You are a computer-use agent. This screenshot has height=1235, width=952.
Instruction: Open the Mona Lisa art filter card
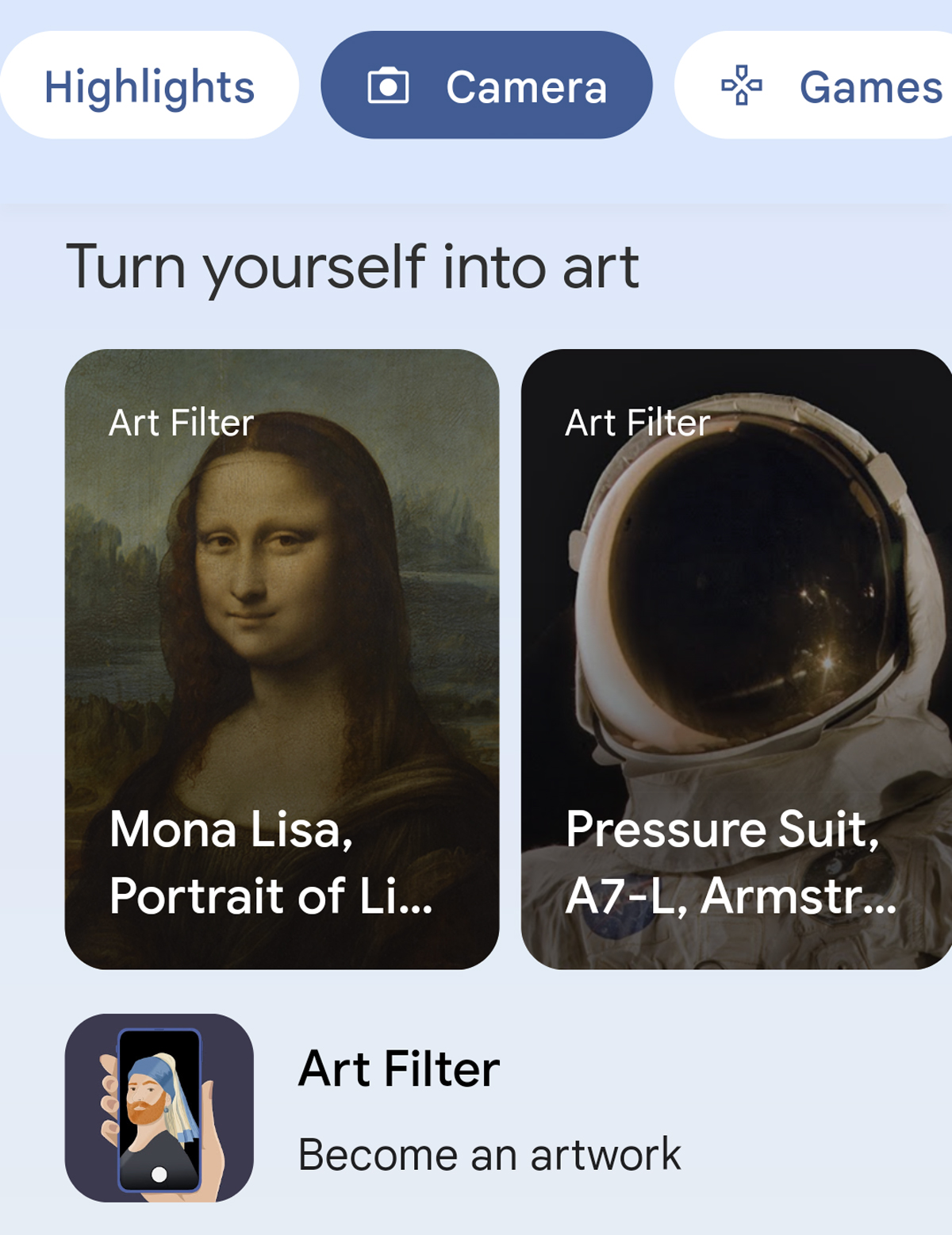coord(282,658)
